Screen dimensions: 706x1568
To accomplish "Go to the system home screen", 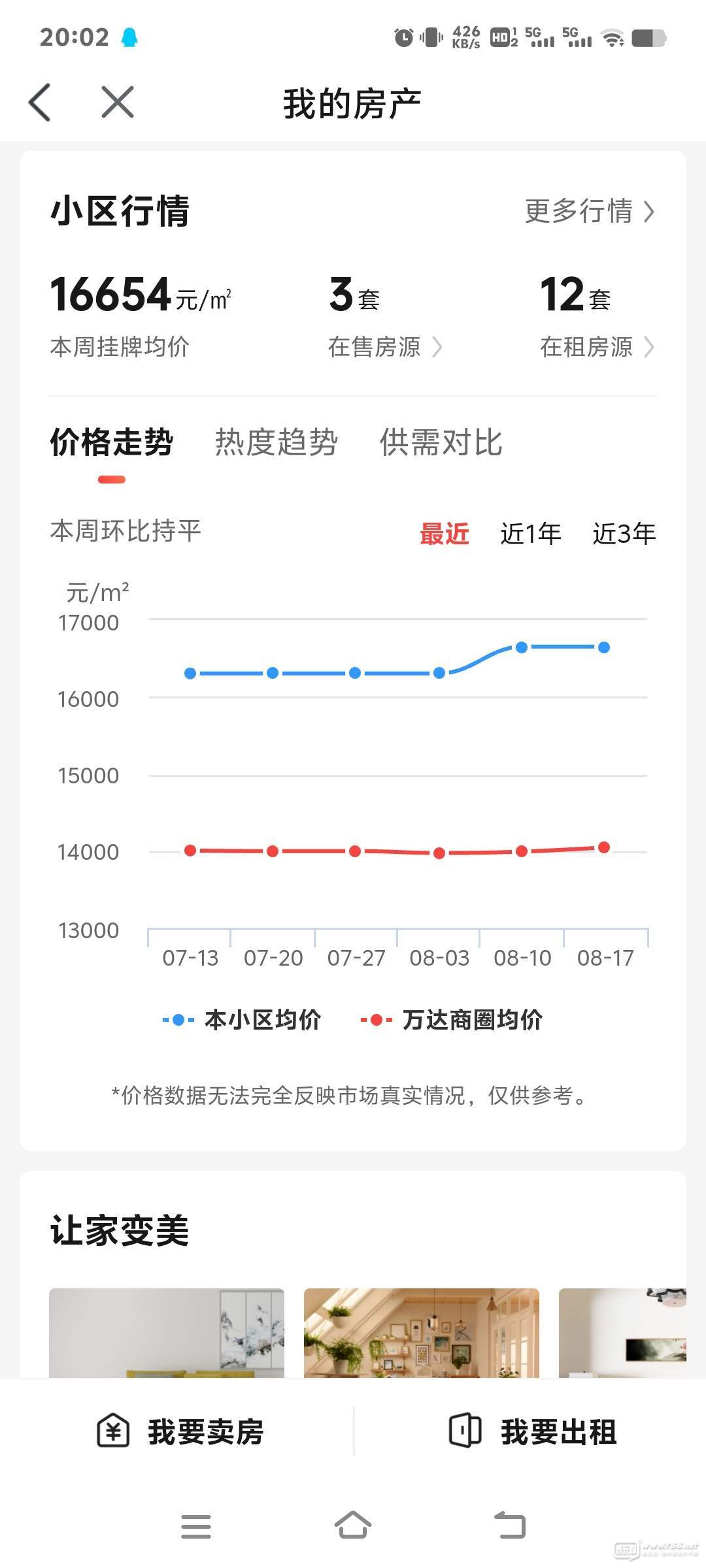I will tap(353, 1526).
